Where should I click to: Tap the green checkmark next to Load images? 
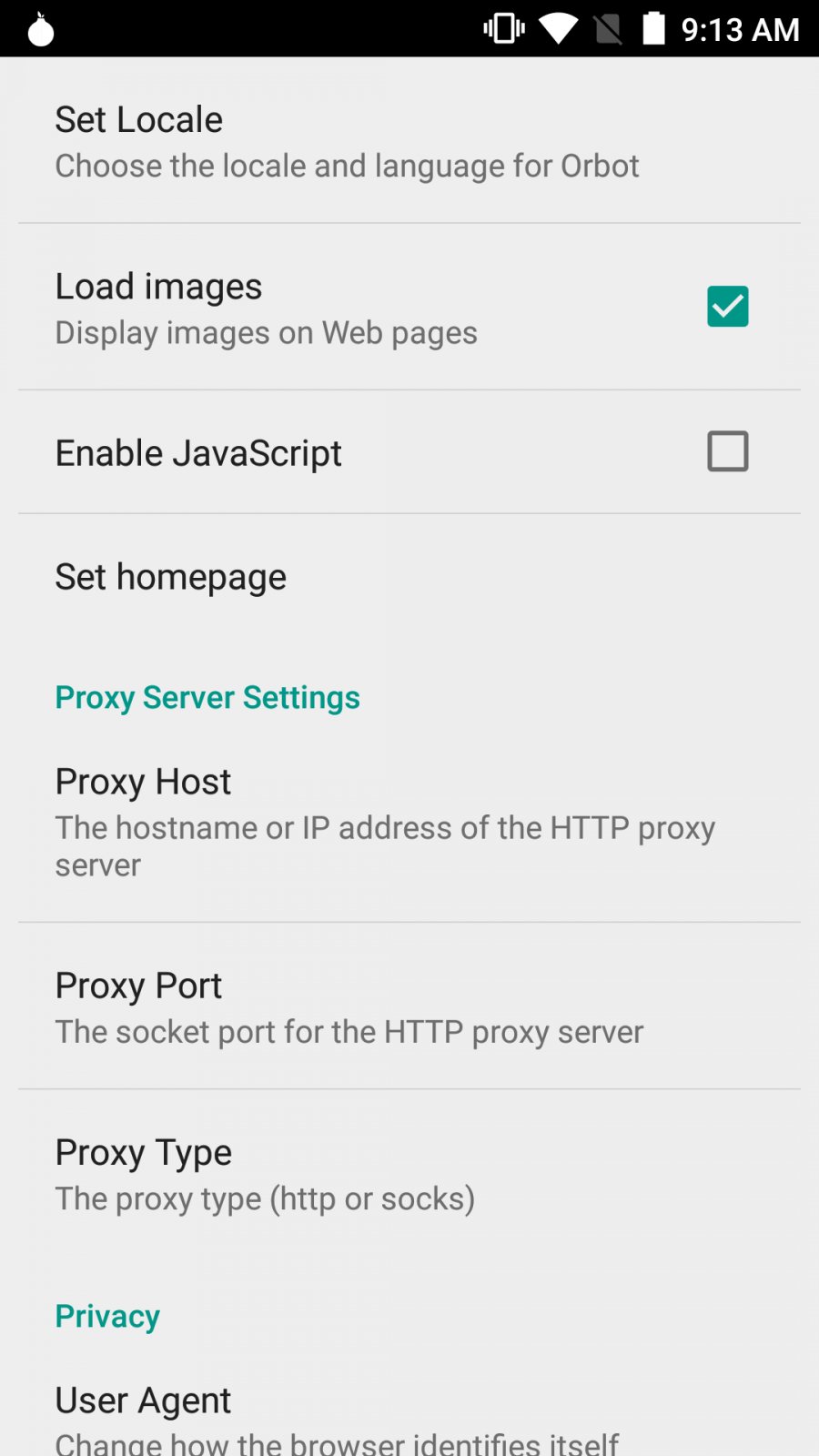click(727, 307)
